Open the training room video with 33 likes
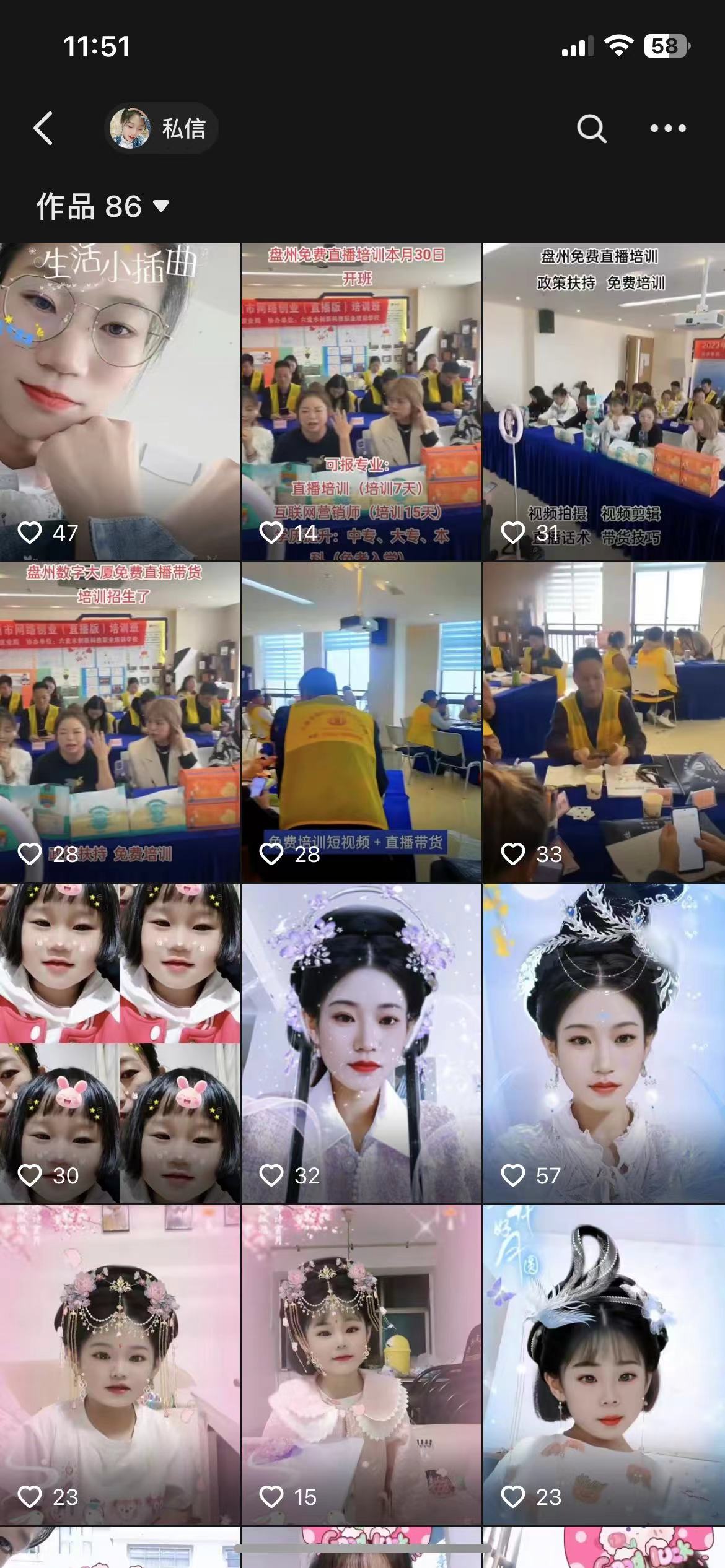This screenshot has width=725, height=1568. (604, 722)
